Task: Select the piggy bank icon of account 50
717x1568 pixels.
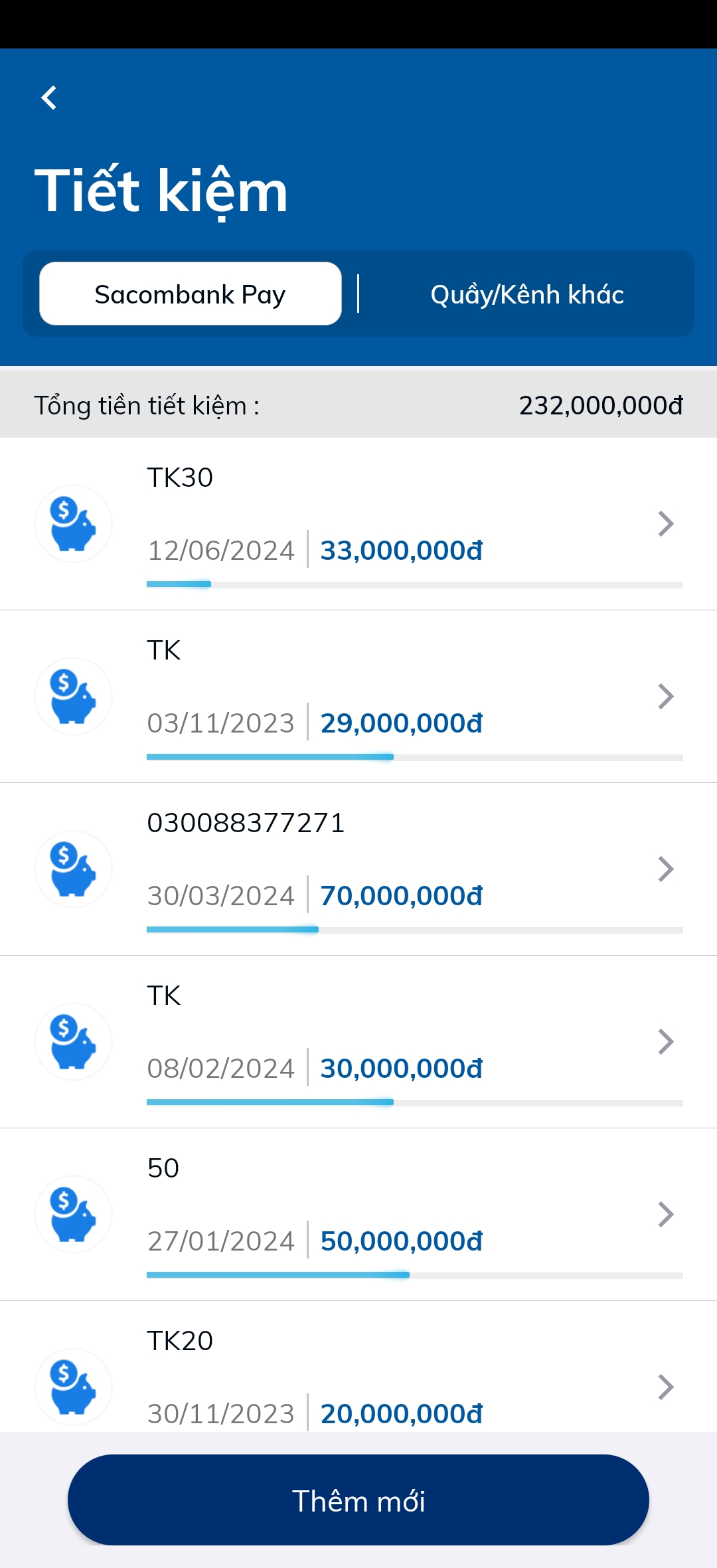Action: (x=73, y=1213)
